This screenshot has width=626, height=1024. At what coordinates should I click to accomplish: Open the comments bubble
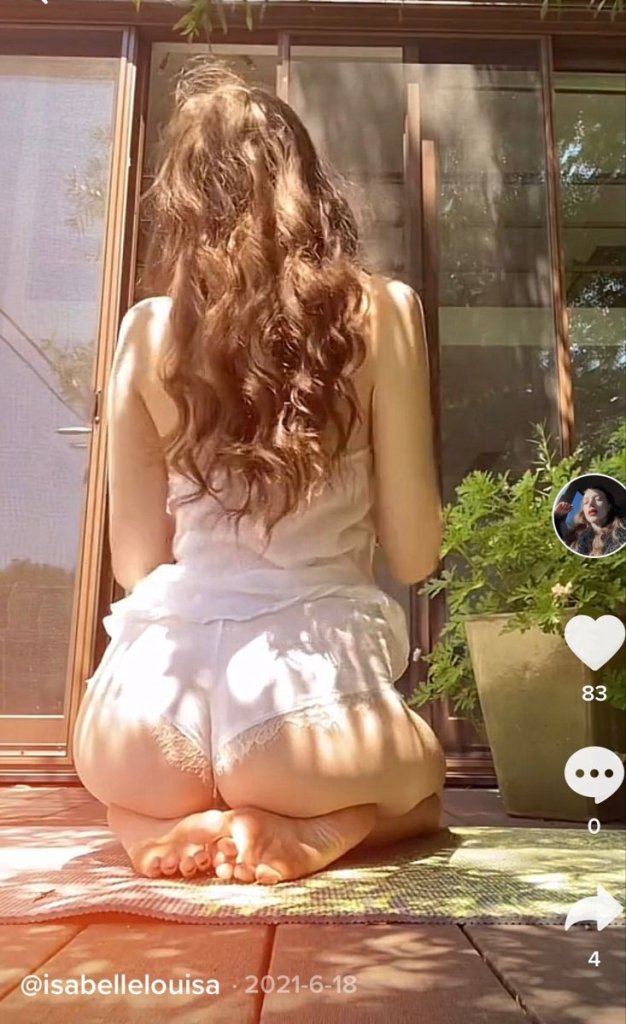point(594,773)
